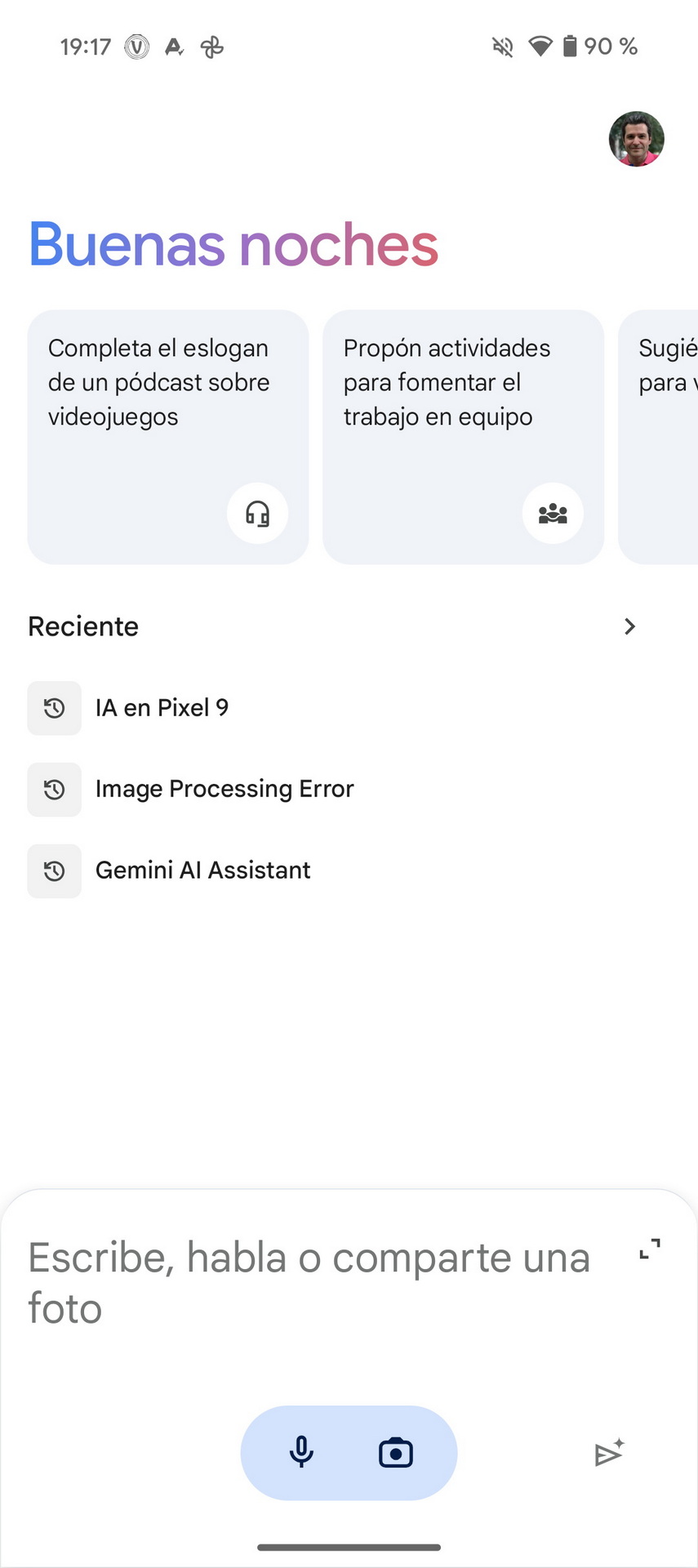
Task: Expand the prompt box to full screen
Action: [x=650, y=1249]
